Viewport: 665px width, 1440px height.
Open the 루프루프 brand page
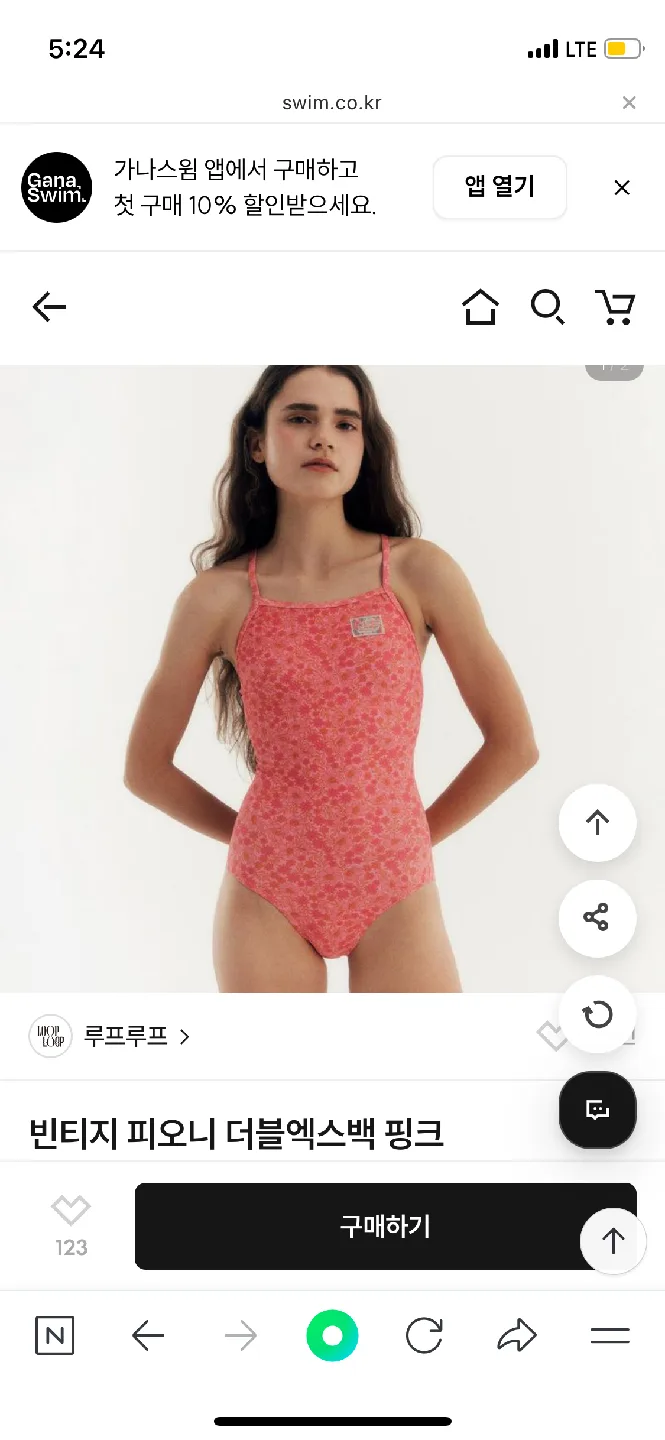[137, 1037]
